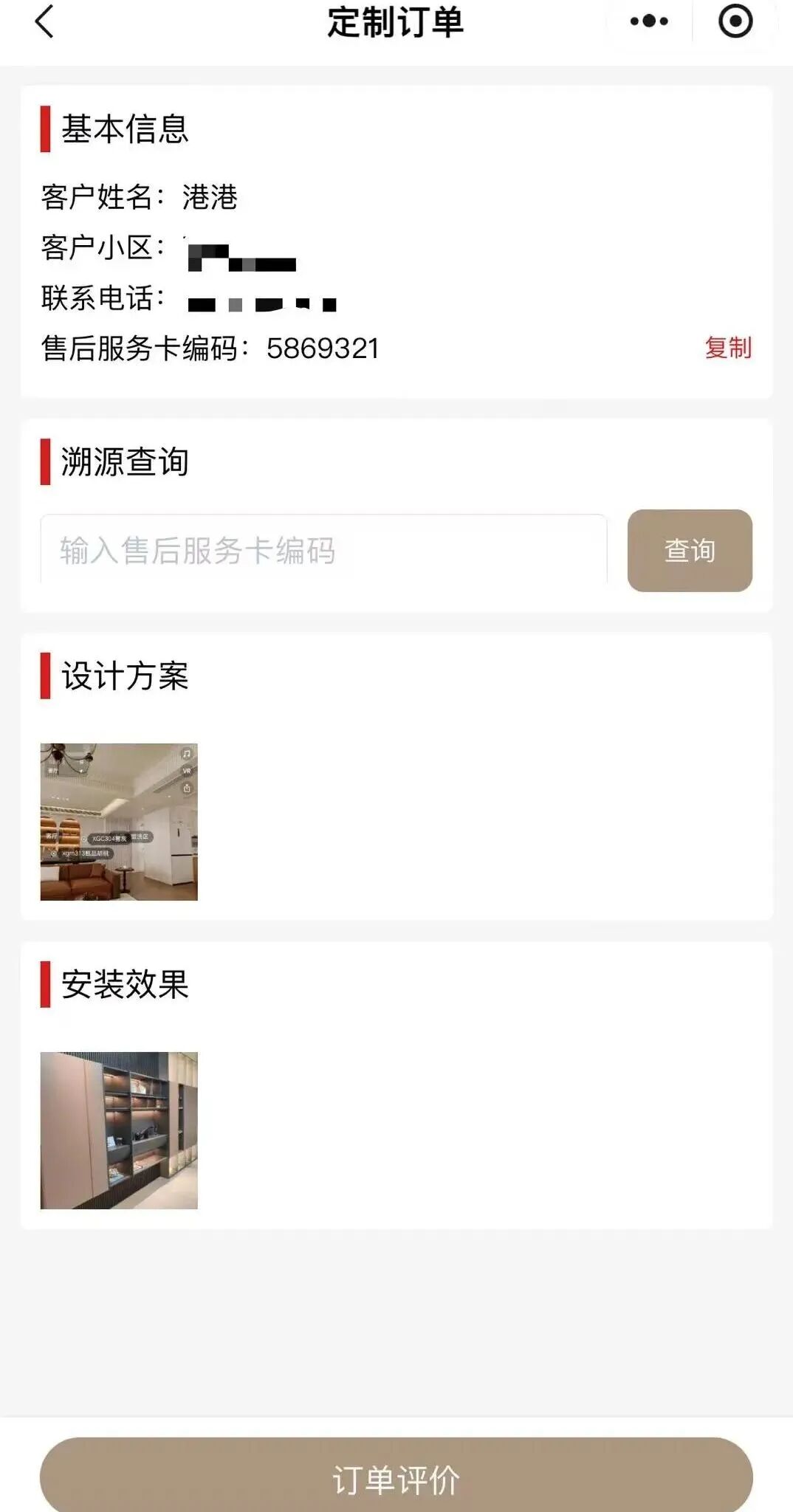This screenshot has width=793, height=1512.
Task: Close the mini program with the circle icon
Action: (735, 21)
